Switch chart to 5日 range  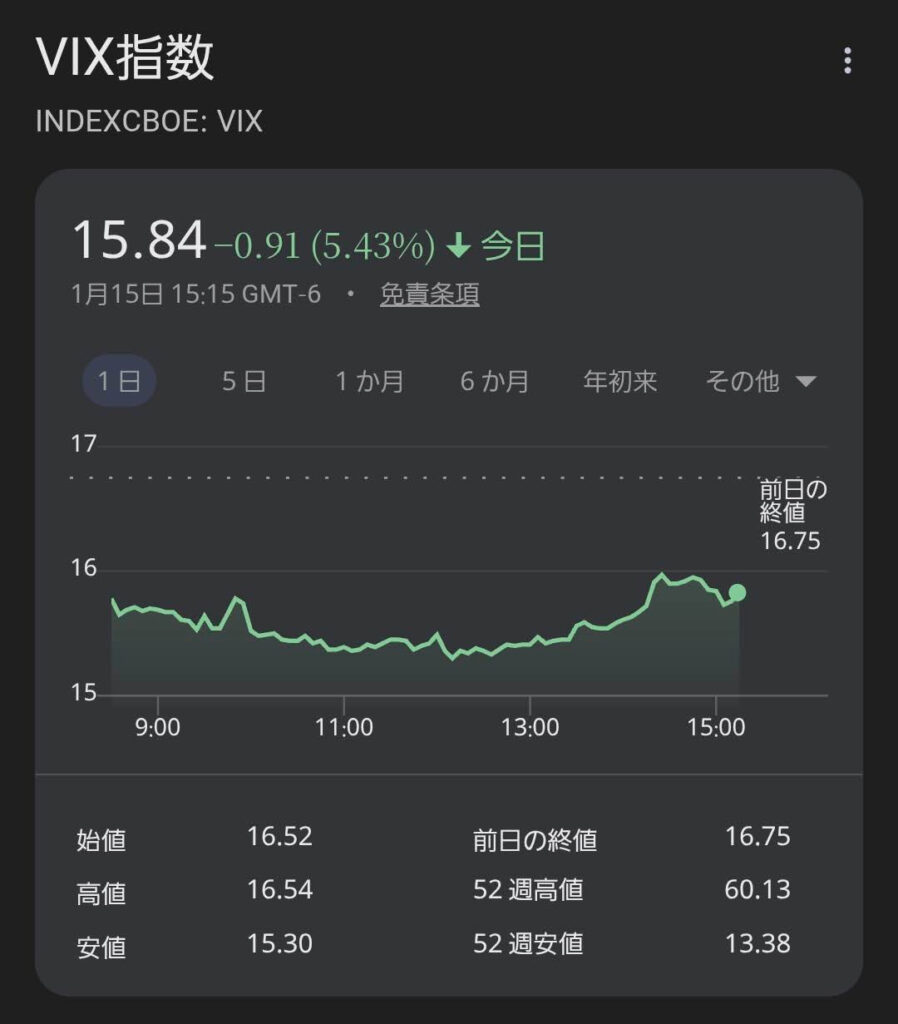[x=244, y=381]
